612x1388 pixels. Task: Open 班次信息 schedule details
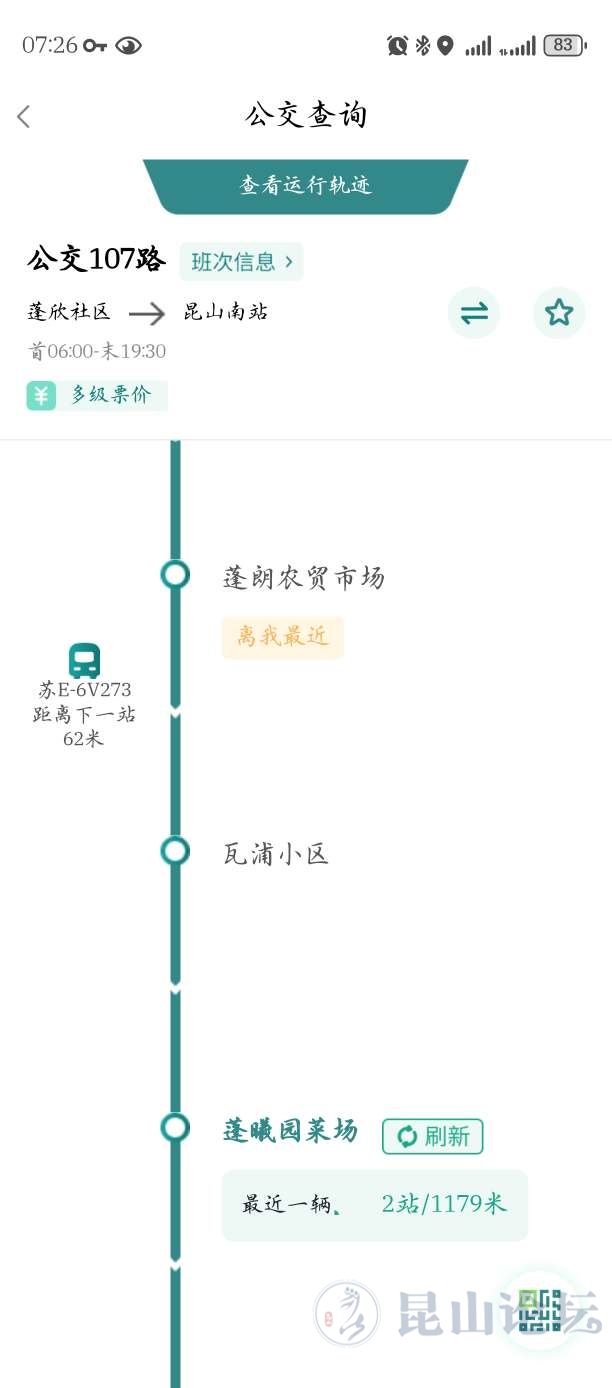coord(242,262)
